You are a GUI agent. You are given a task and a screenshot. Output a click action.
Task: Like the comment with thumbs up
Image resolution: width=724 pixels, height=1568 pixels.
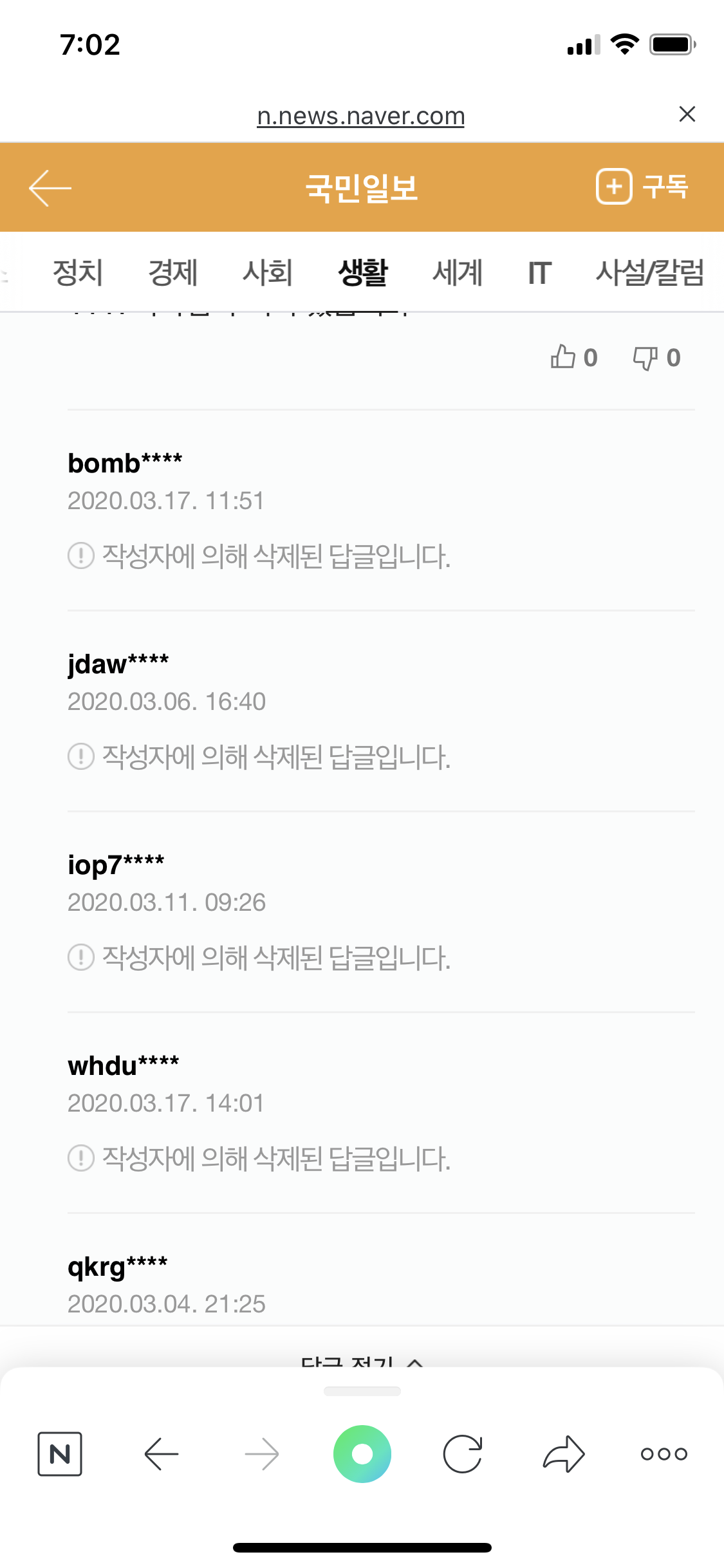click(x=574, y=357)
